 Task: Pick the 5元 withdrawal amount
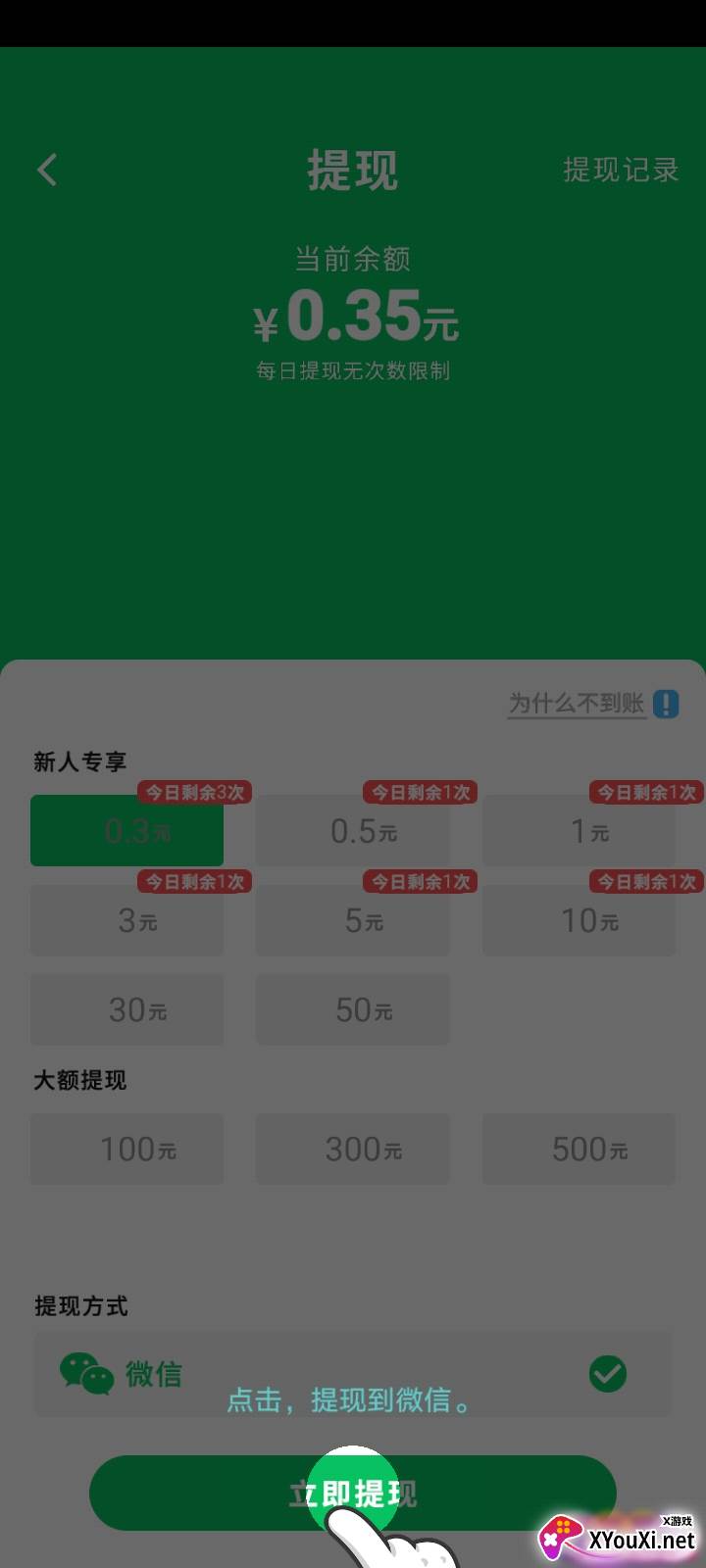click(x=353, y=920)
